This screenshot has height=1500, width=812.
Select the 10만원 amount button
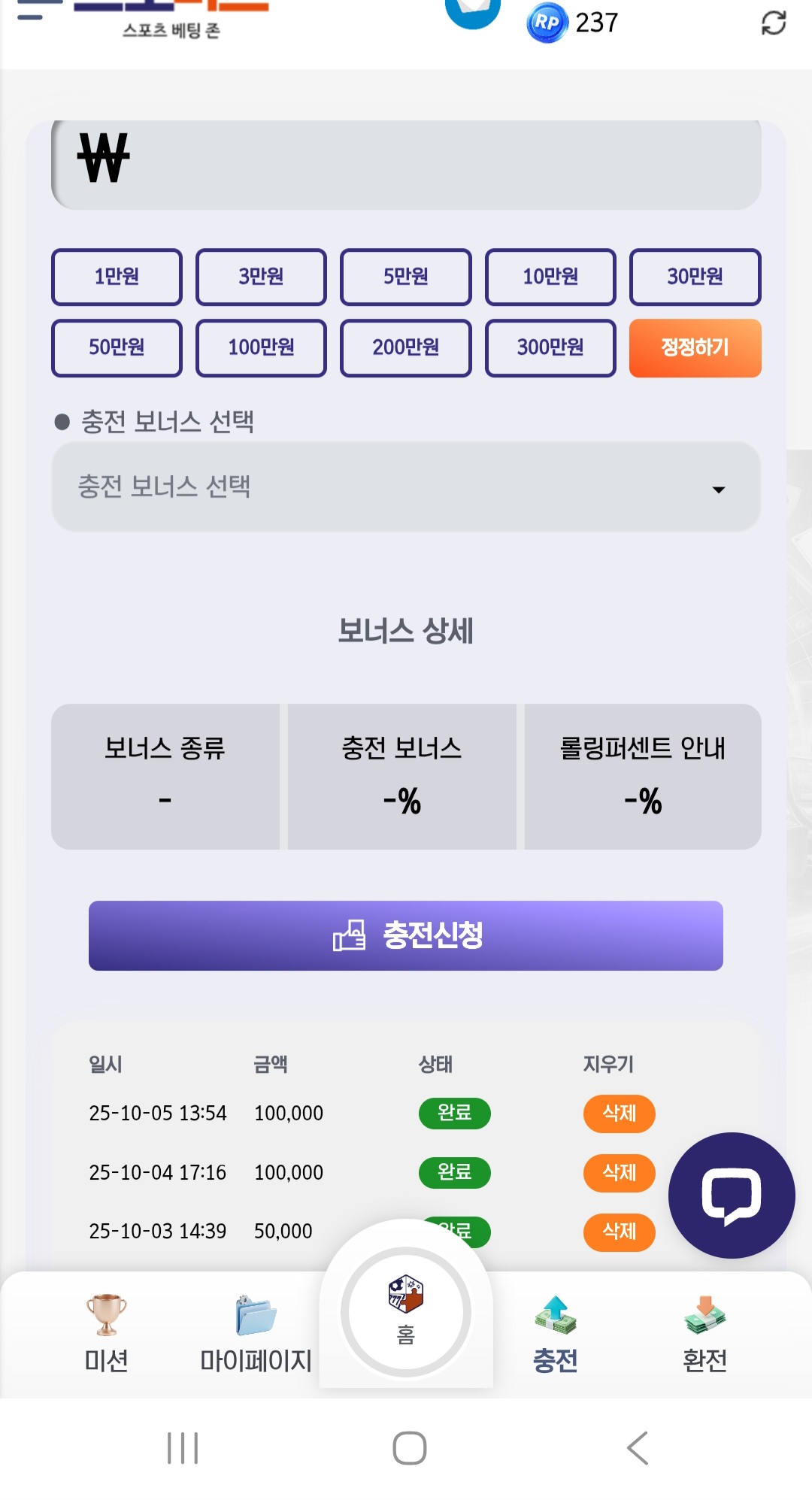click(x=550, y=277)
